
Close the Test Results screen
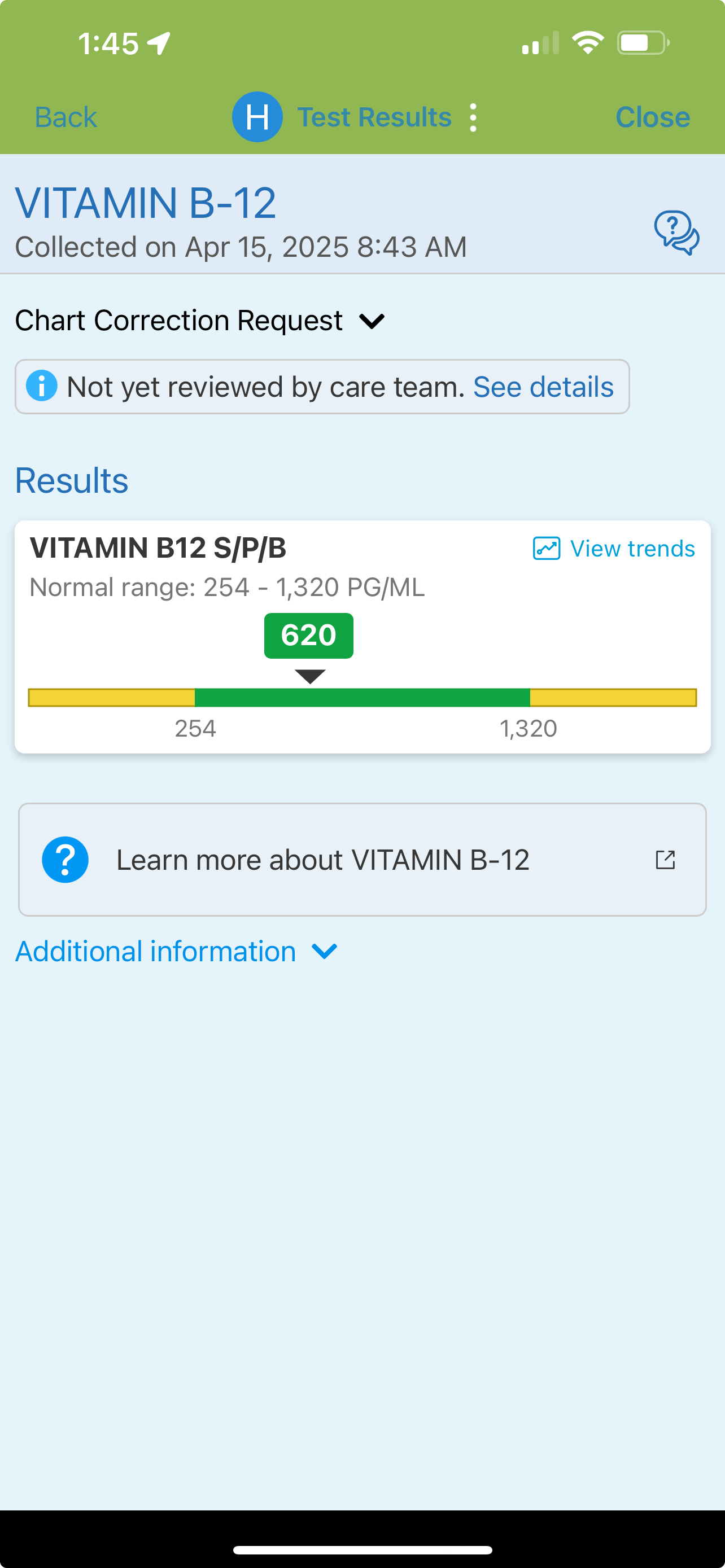[x=652, y=117]
